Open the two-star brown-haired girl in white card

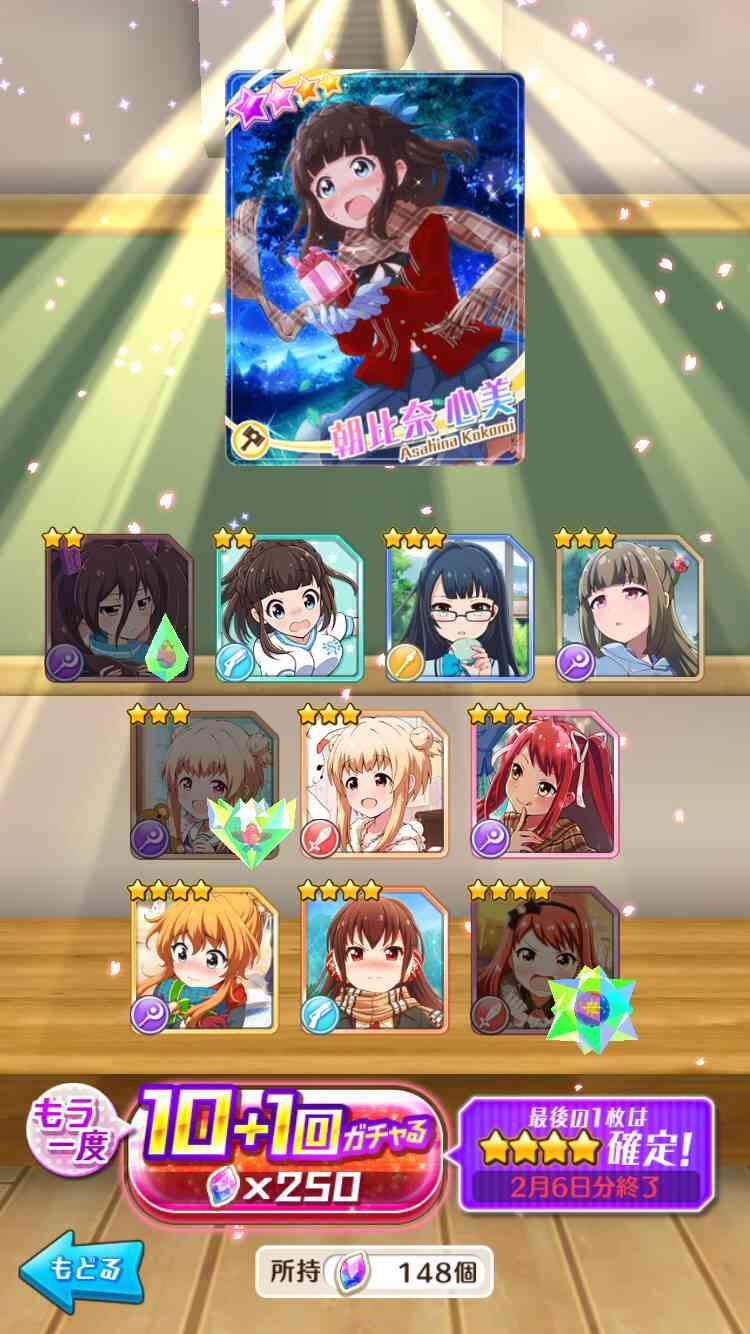click(289, 608)
